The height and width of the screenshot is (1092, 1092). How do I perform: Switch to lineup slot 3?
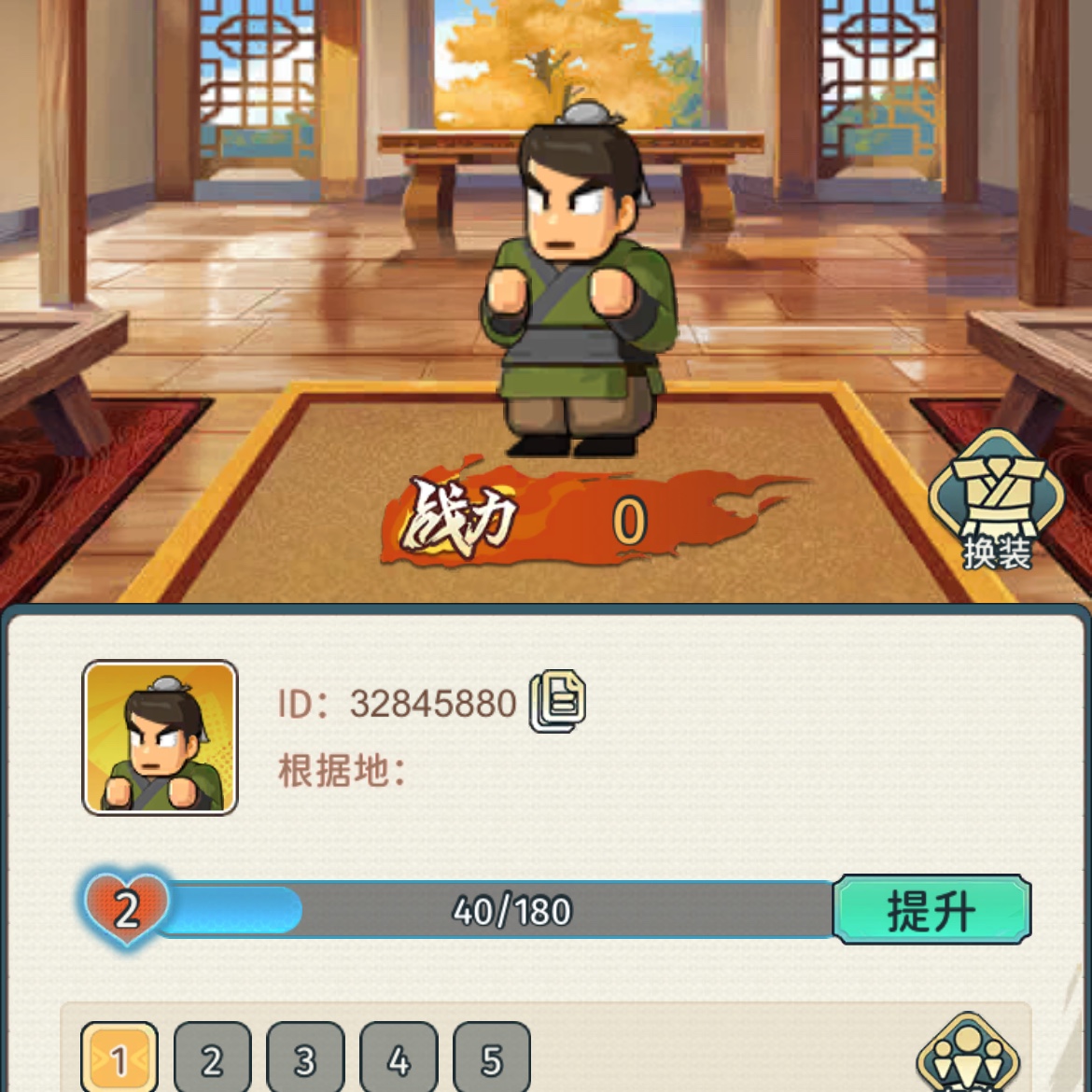(x=305, y=1059)
